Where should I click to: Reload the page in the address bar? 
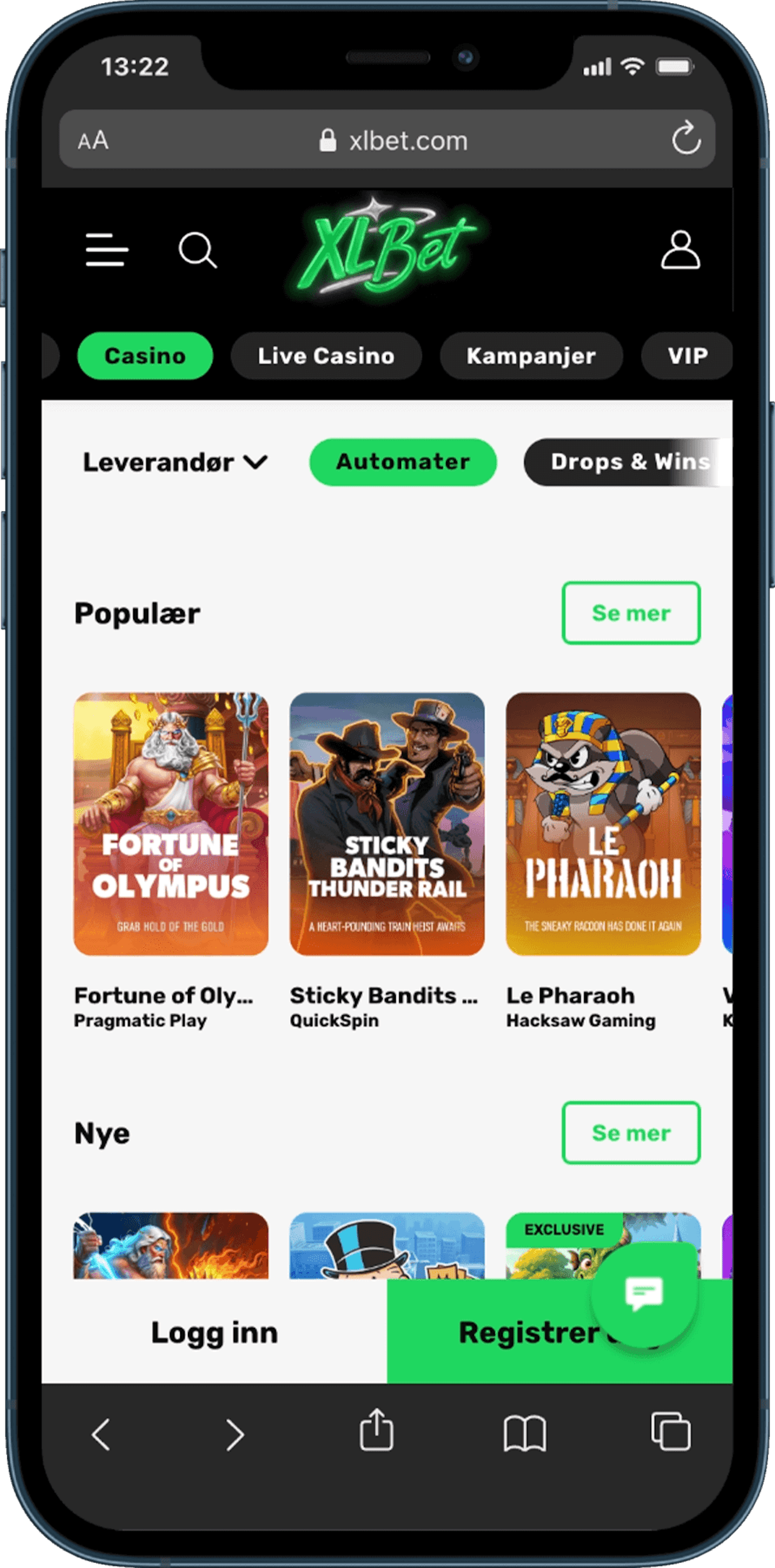tap(687, 140)
